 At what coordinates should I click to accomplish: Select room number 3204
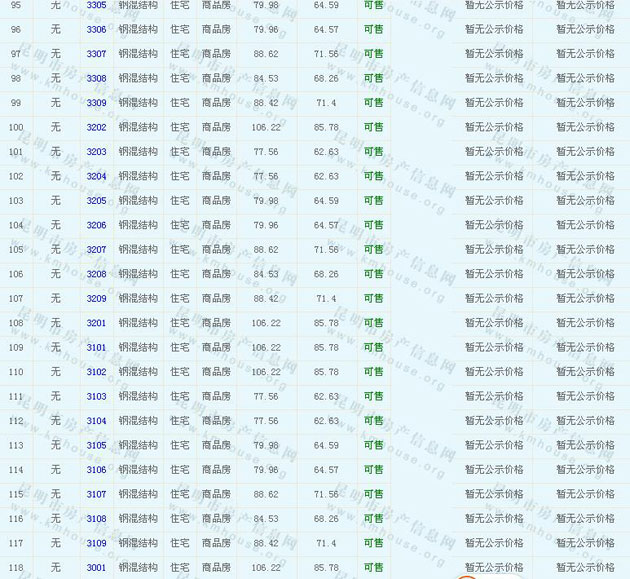click(x=96, y=176)
